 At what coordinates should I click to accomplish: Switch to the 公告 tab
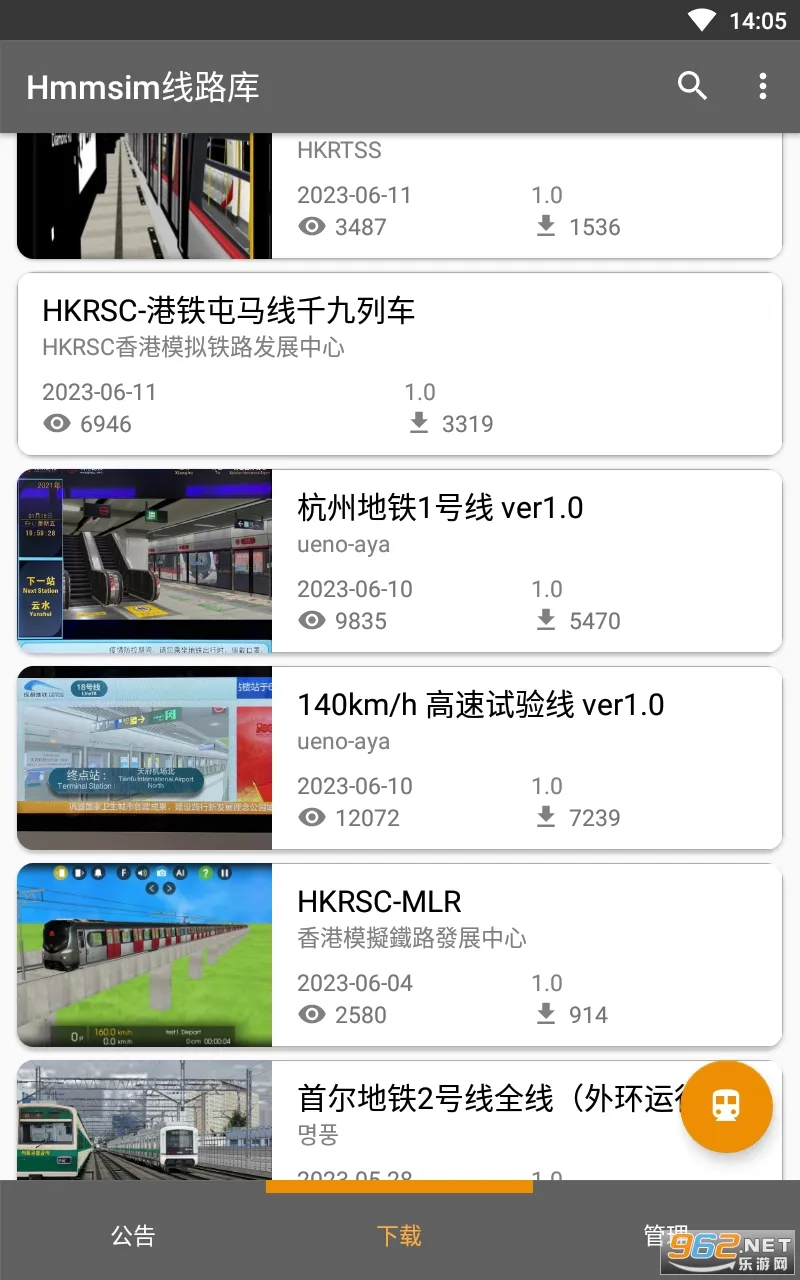[133, 1236]
